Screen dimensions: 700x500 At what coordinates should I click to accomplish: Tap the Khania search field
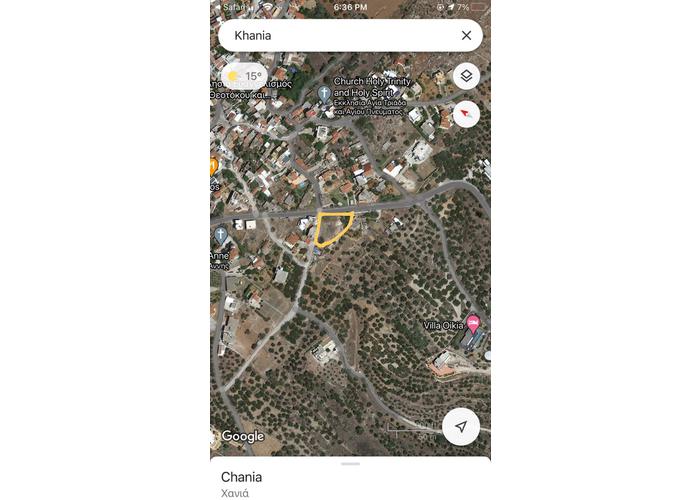click(330, 35)
